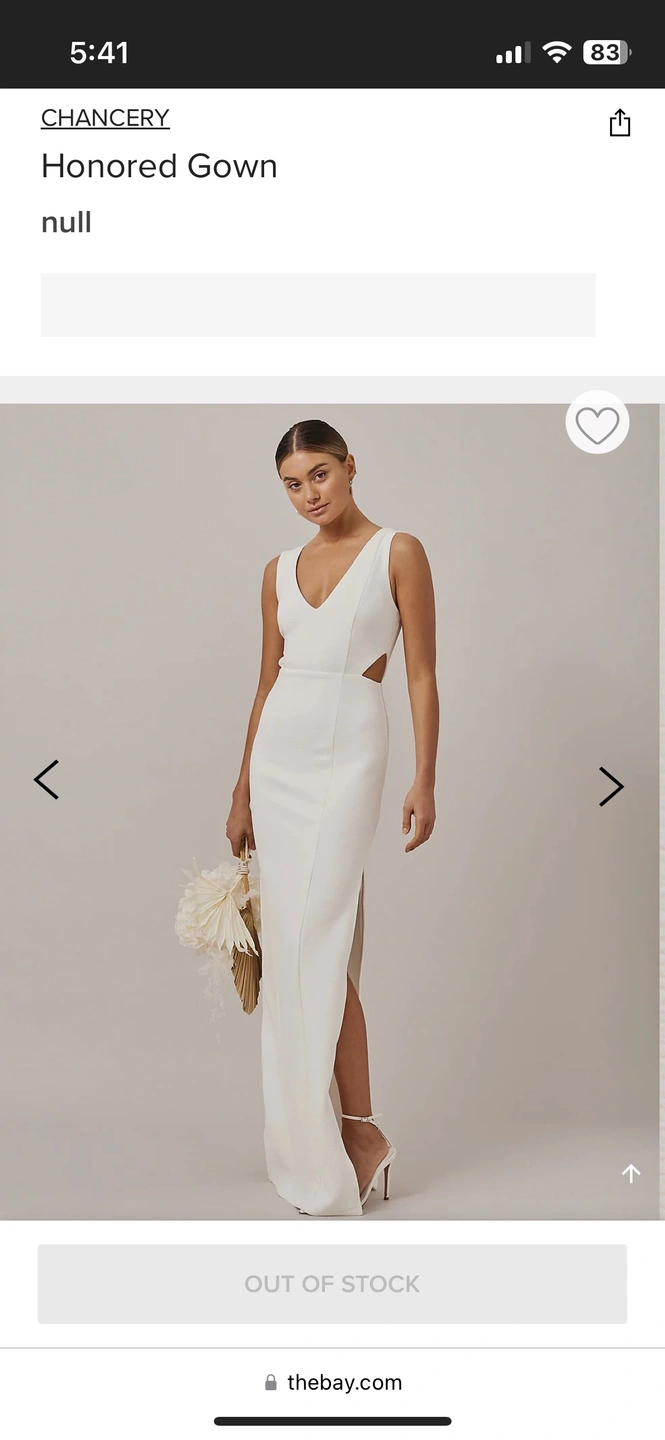665x1440 pixels.
Task: Open the Honored Gown product photo
Action: pyautogui.click(x=330, y=810)
